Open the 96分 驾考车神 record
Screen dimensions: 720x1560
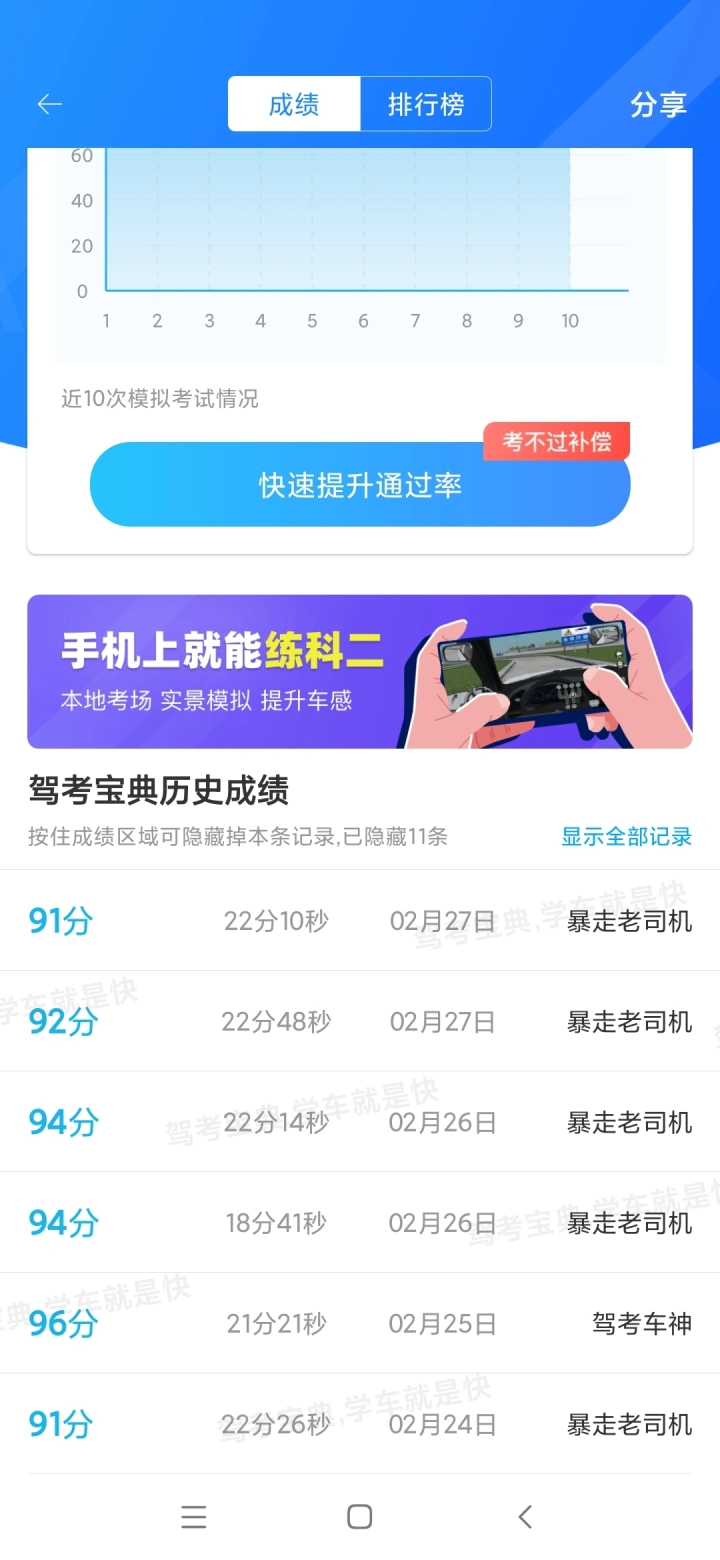[360, 1324]
